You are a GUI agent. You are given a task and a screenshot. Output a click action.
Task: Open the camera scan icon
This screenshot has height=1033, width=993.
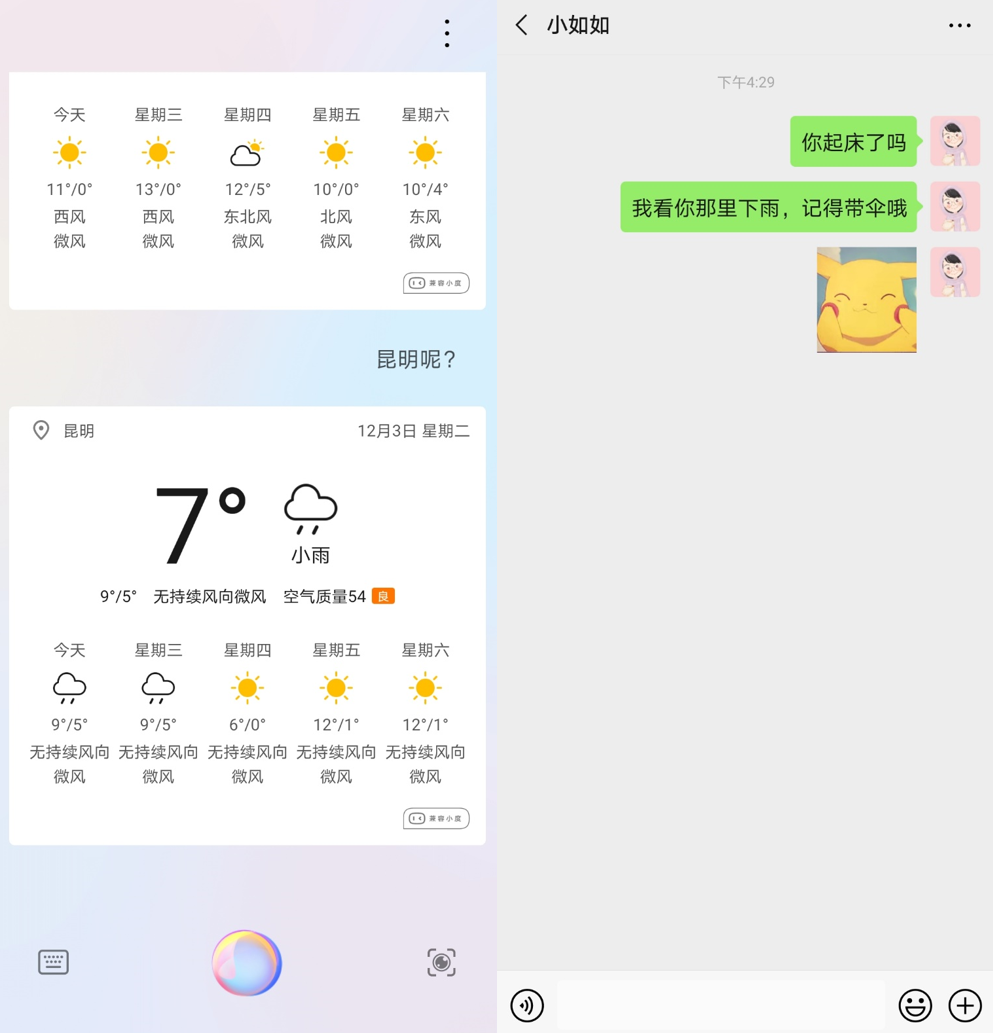pos(441,962)
